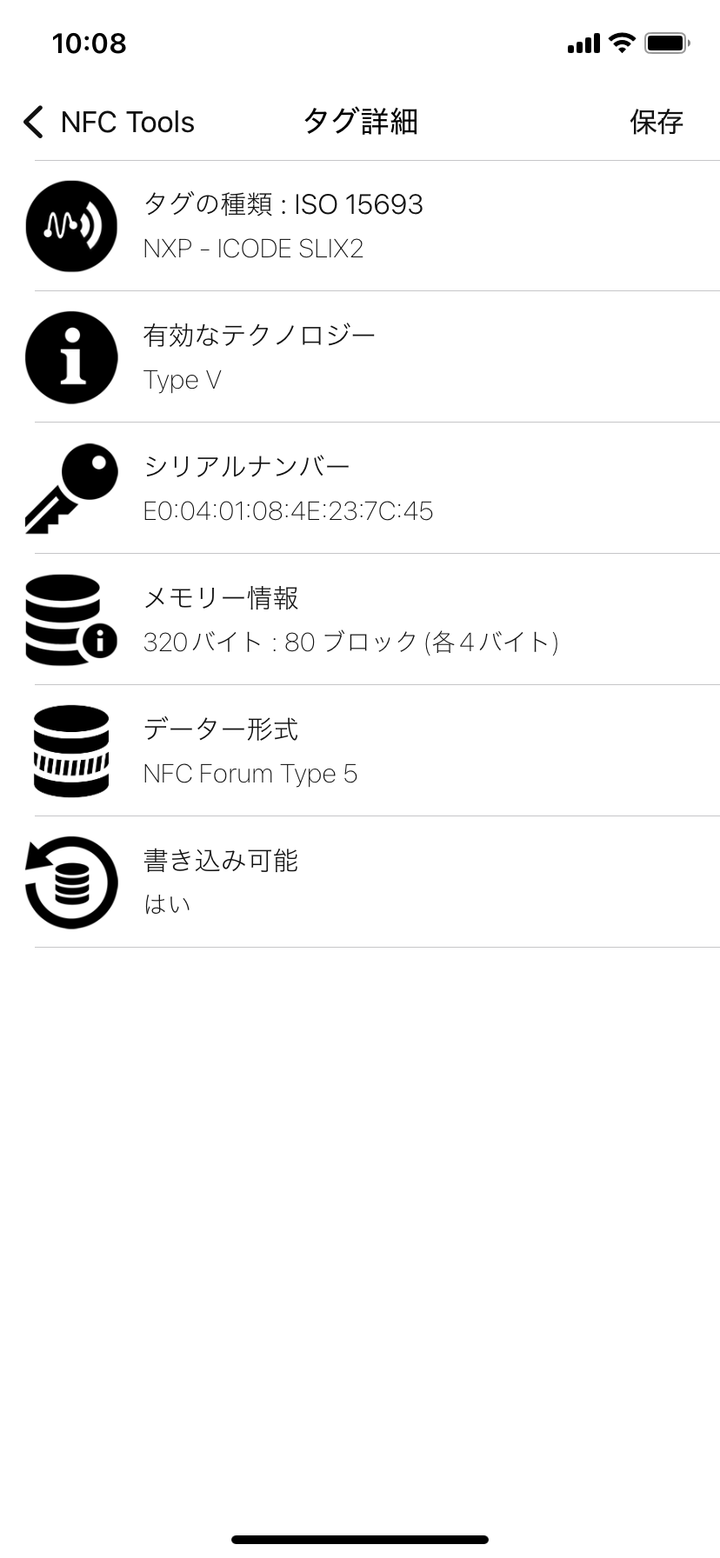Open the タグの種類 ISO 15693 row
Screen dimensions: 720x1558
click(x=360, y=226)
